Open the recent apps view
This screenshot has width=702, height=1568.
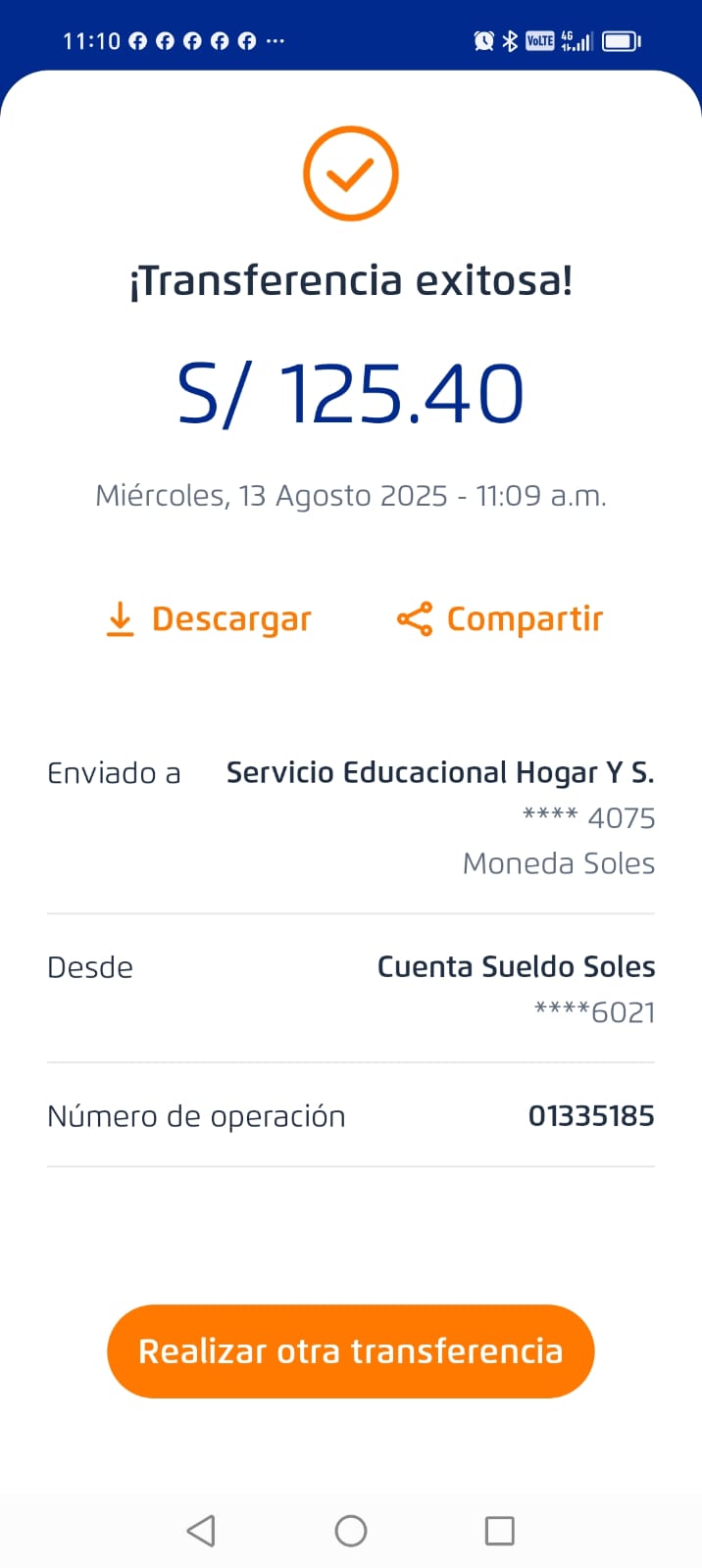pyautogui.click(x=499, y=1531)
